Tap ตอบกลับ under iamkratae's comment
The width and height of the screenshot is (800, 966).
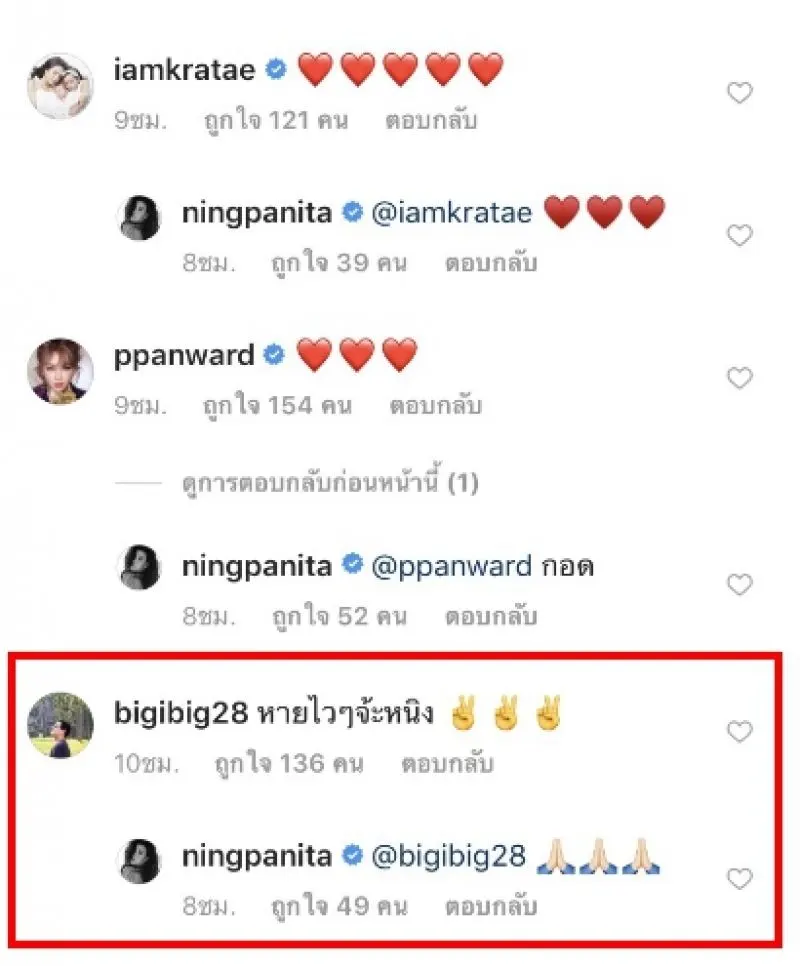tap(431, 121)
